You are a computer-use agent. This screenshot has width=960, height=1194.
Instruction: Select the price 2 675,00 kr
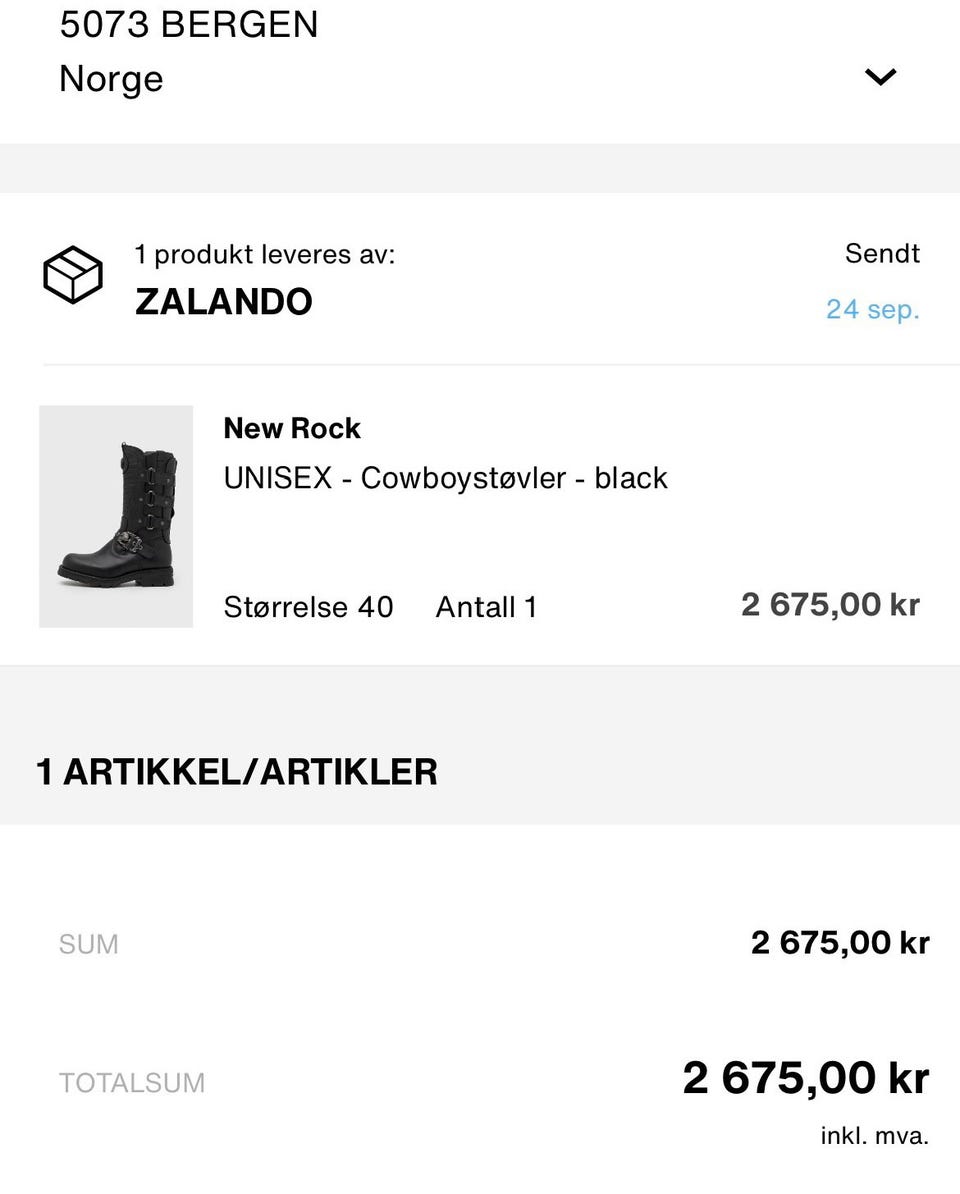click(830, 604)
